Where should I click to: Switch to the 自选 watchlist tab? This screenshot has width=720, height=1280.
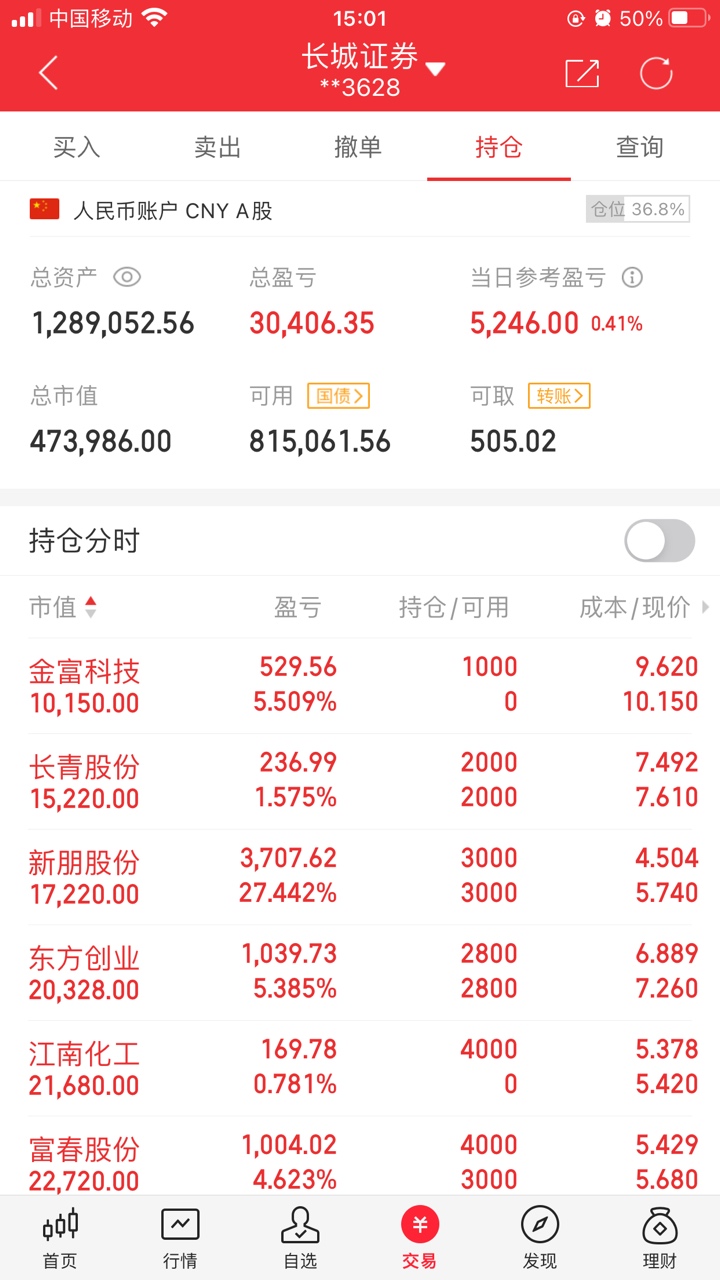pyautogui.click(x=300, y=1238)
